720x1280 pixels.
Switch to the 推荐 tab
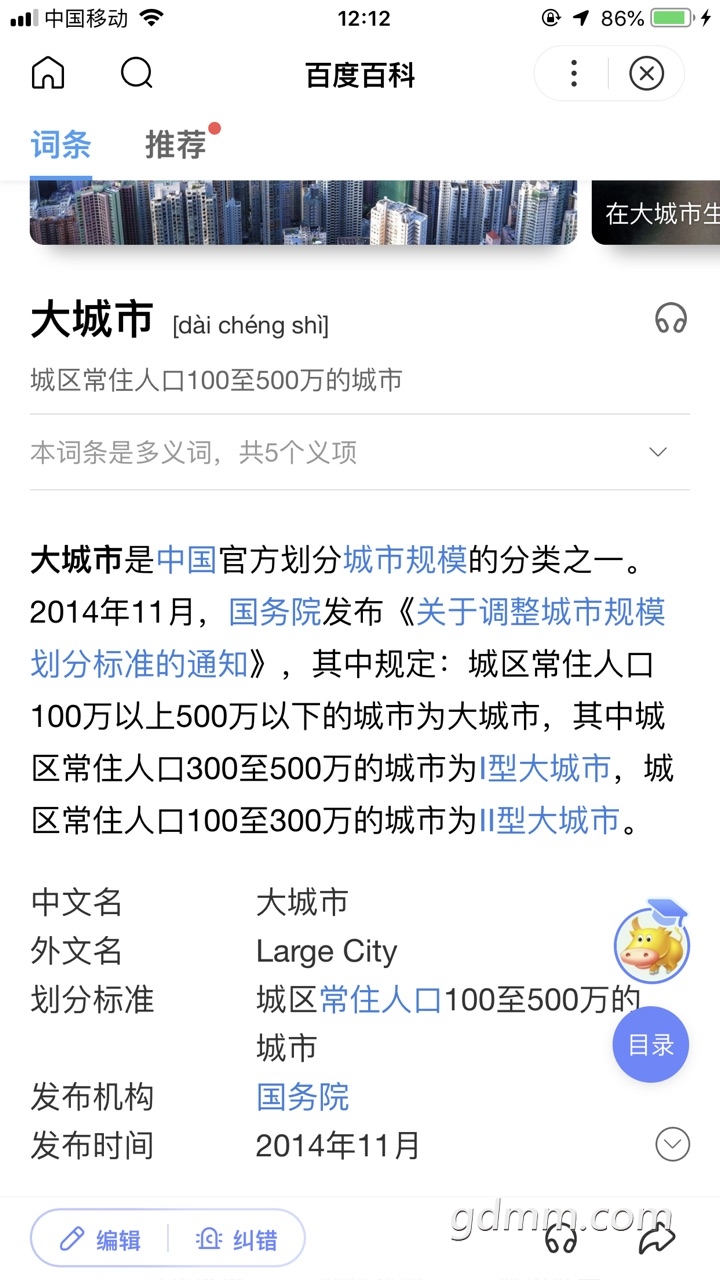(x=176, y=144)
